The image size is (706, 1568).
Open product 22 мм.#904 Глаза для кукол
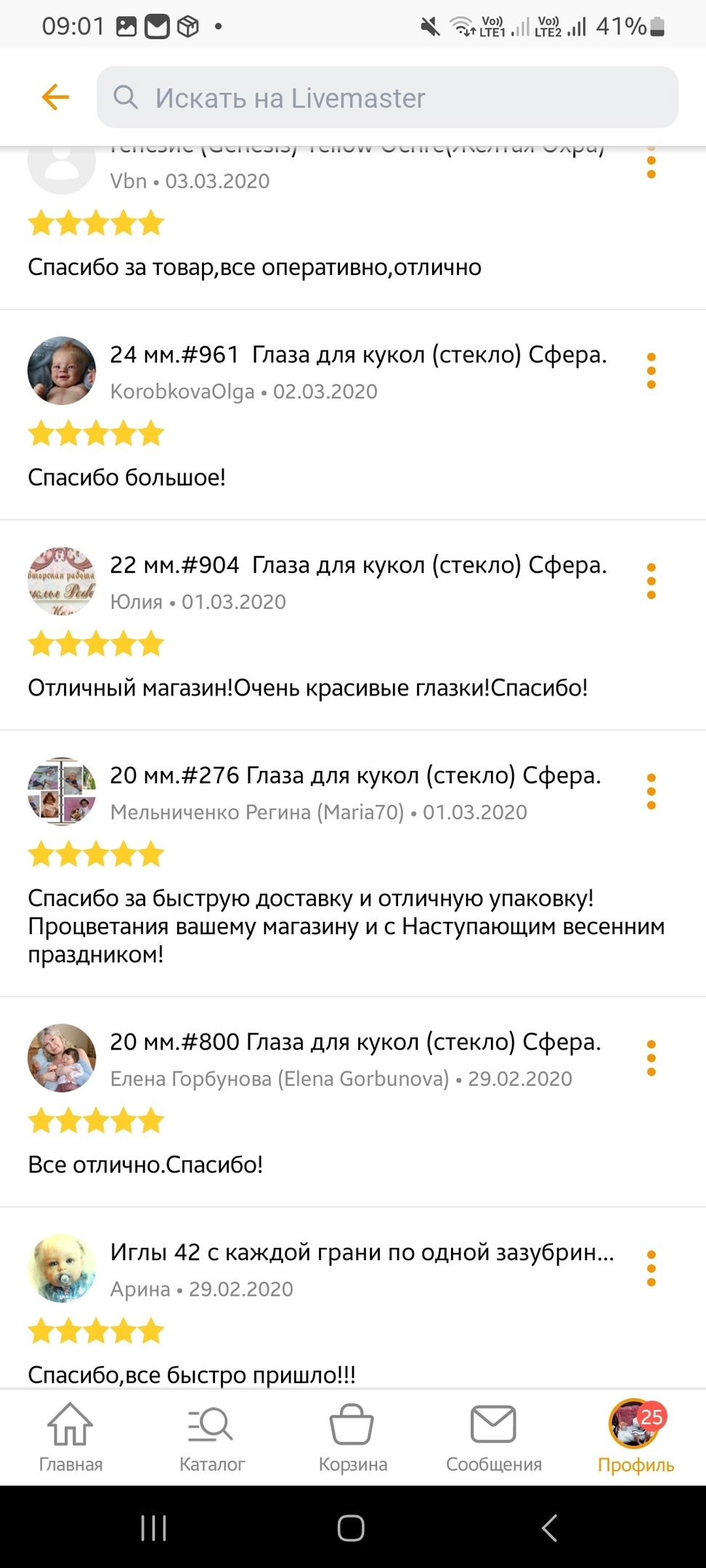click(x=357, y=565)
